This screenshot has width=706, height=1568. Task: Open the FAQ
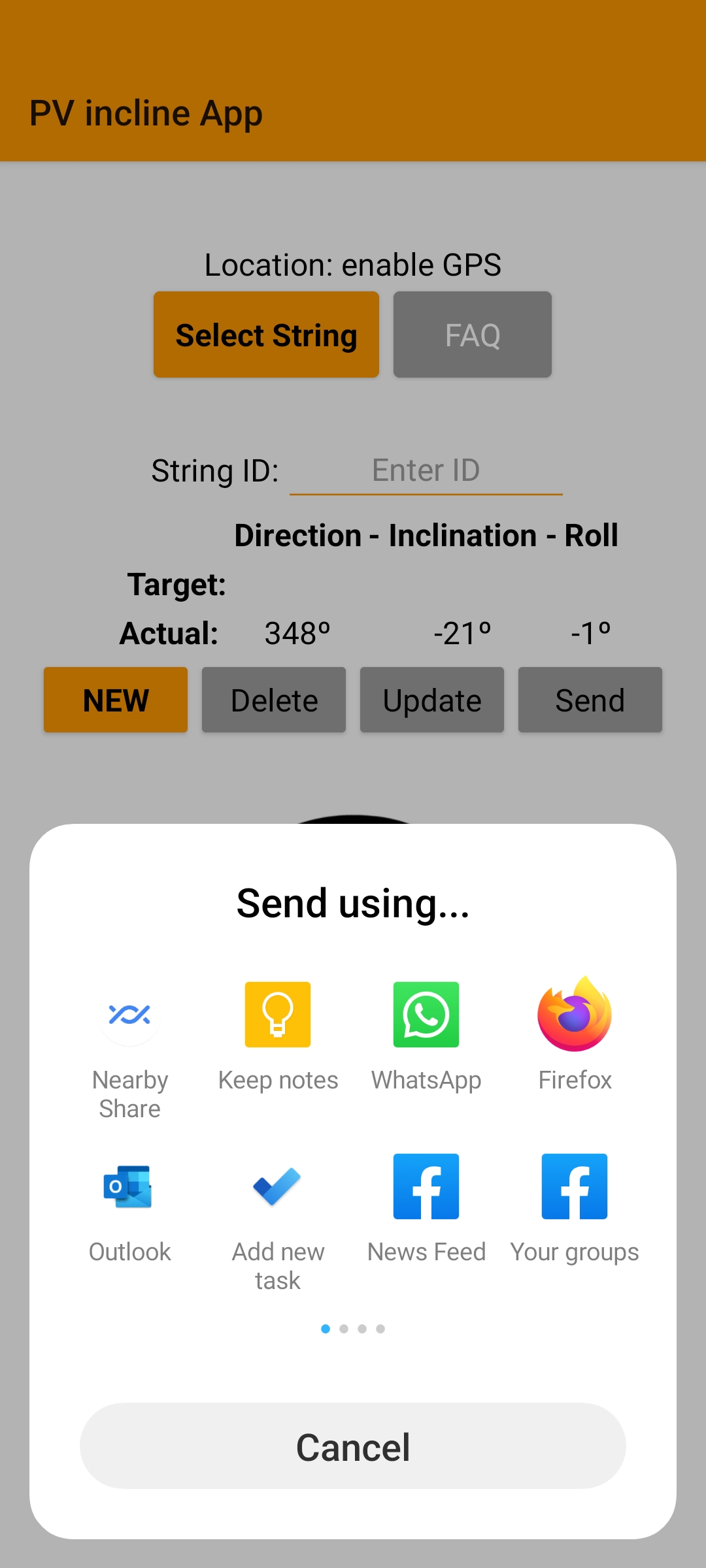473,335
